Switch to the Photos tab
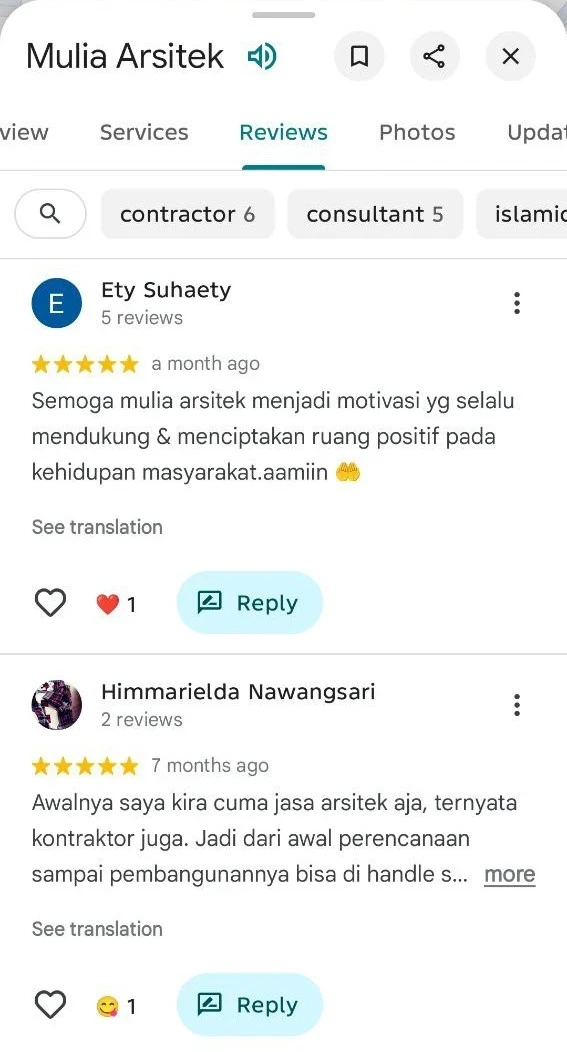Viewport: 567px width, 1052px height. tap(417, 132)
